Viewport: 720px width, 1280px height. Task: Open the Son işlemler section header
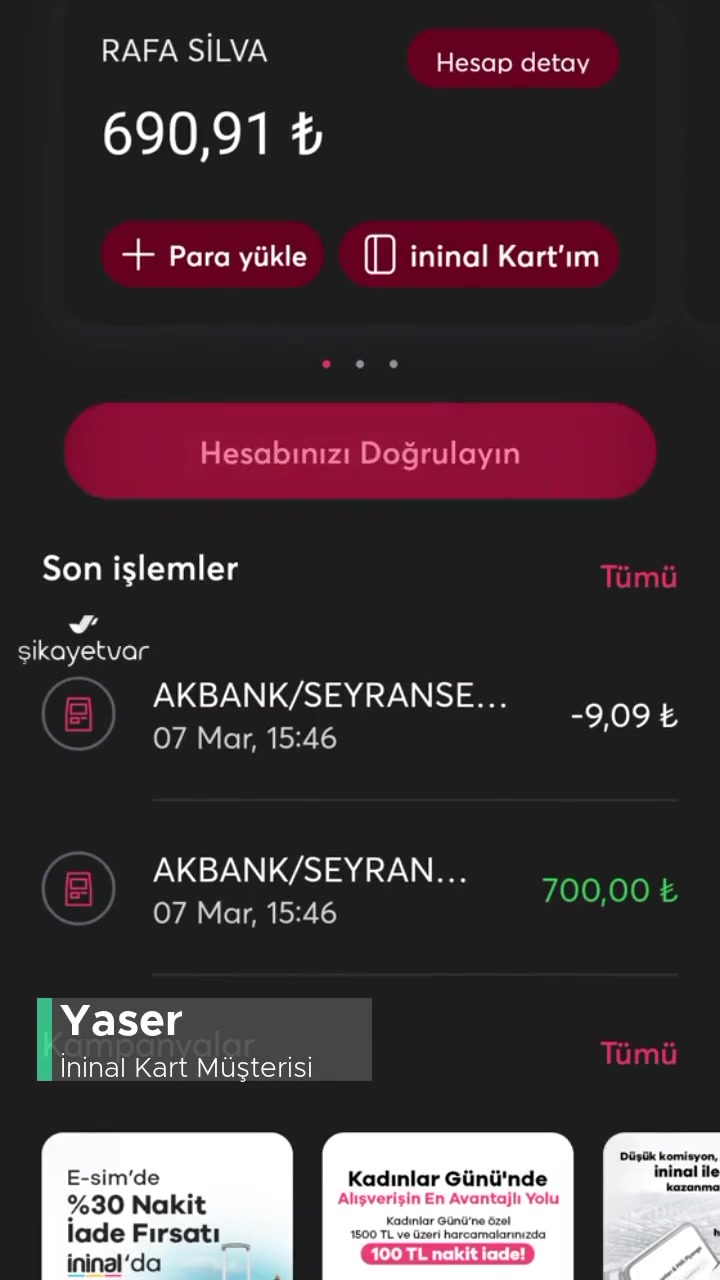tap(140, 568)
